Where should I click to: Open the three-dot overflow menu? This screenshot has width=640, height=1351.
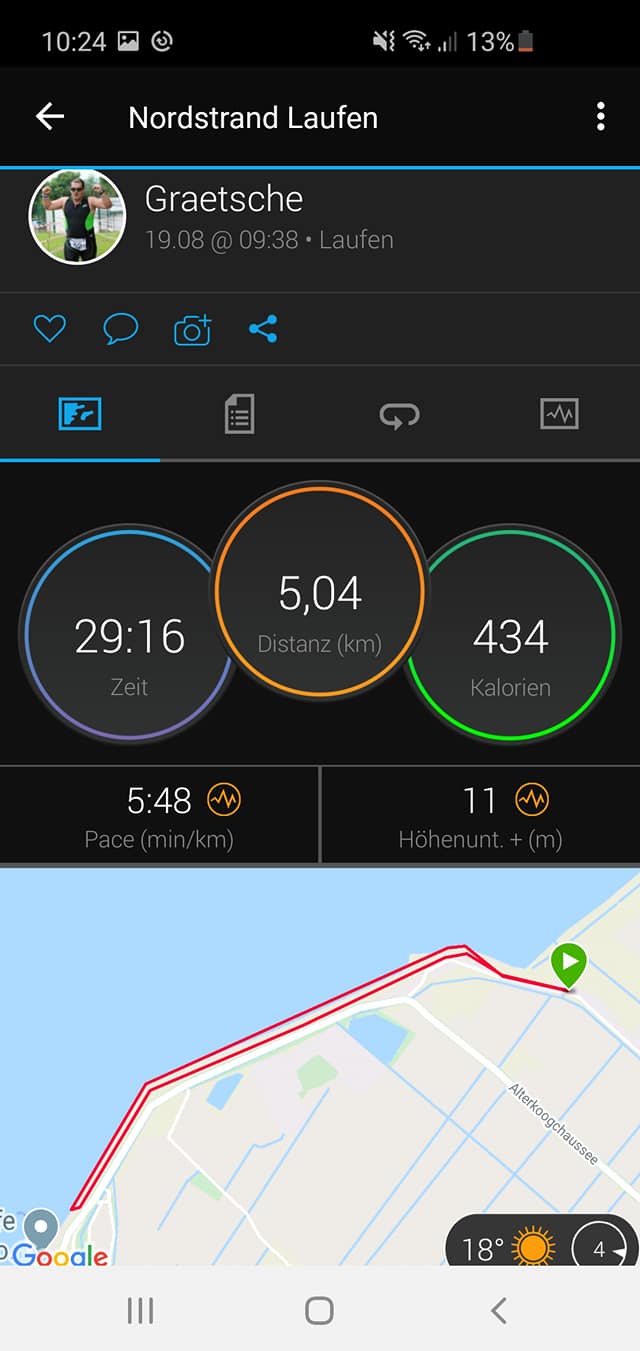pos(600,117)
